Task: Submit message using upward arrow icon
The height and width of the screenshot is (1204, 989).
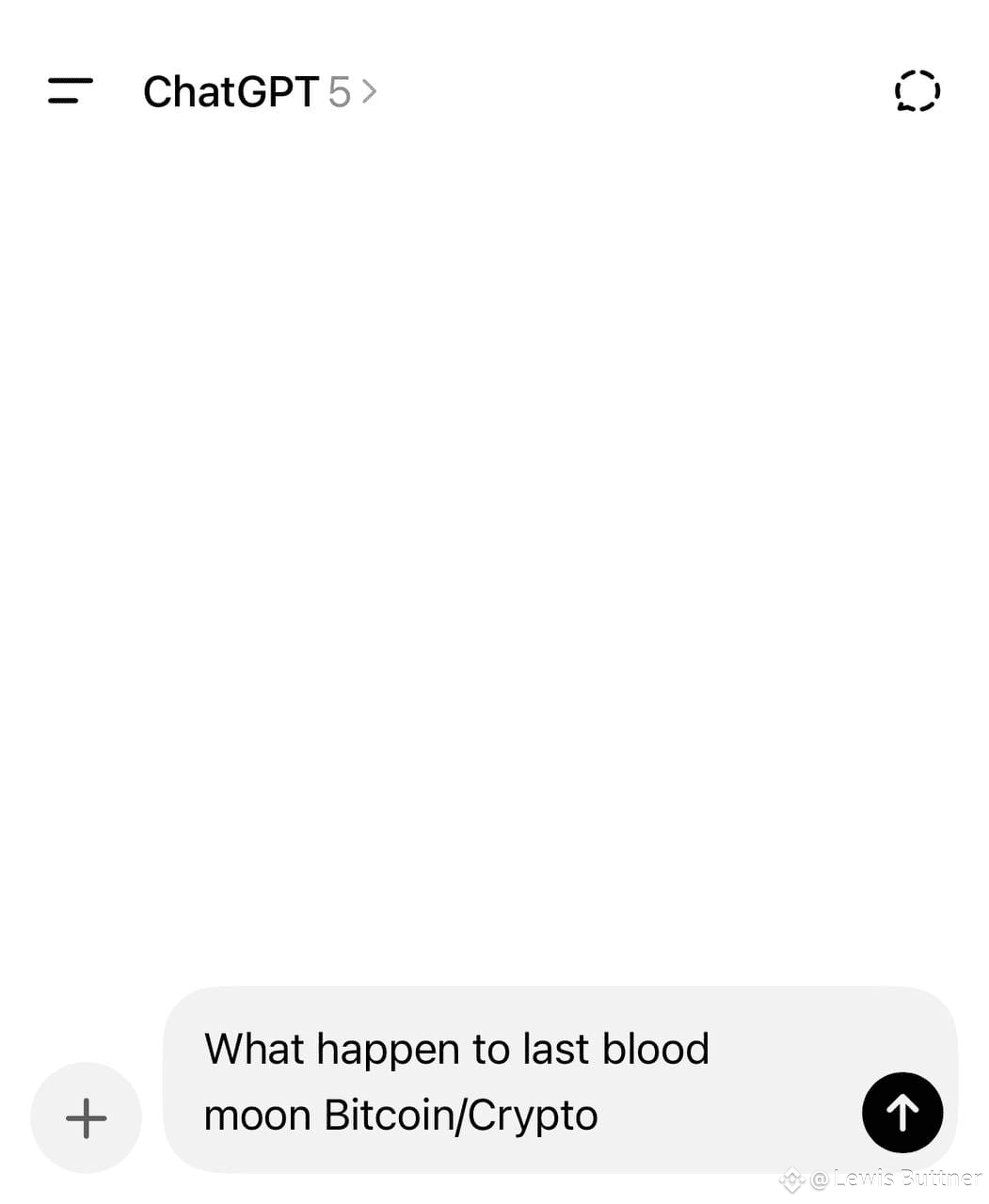Action: (901, 1113)
